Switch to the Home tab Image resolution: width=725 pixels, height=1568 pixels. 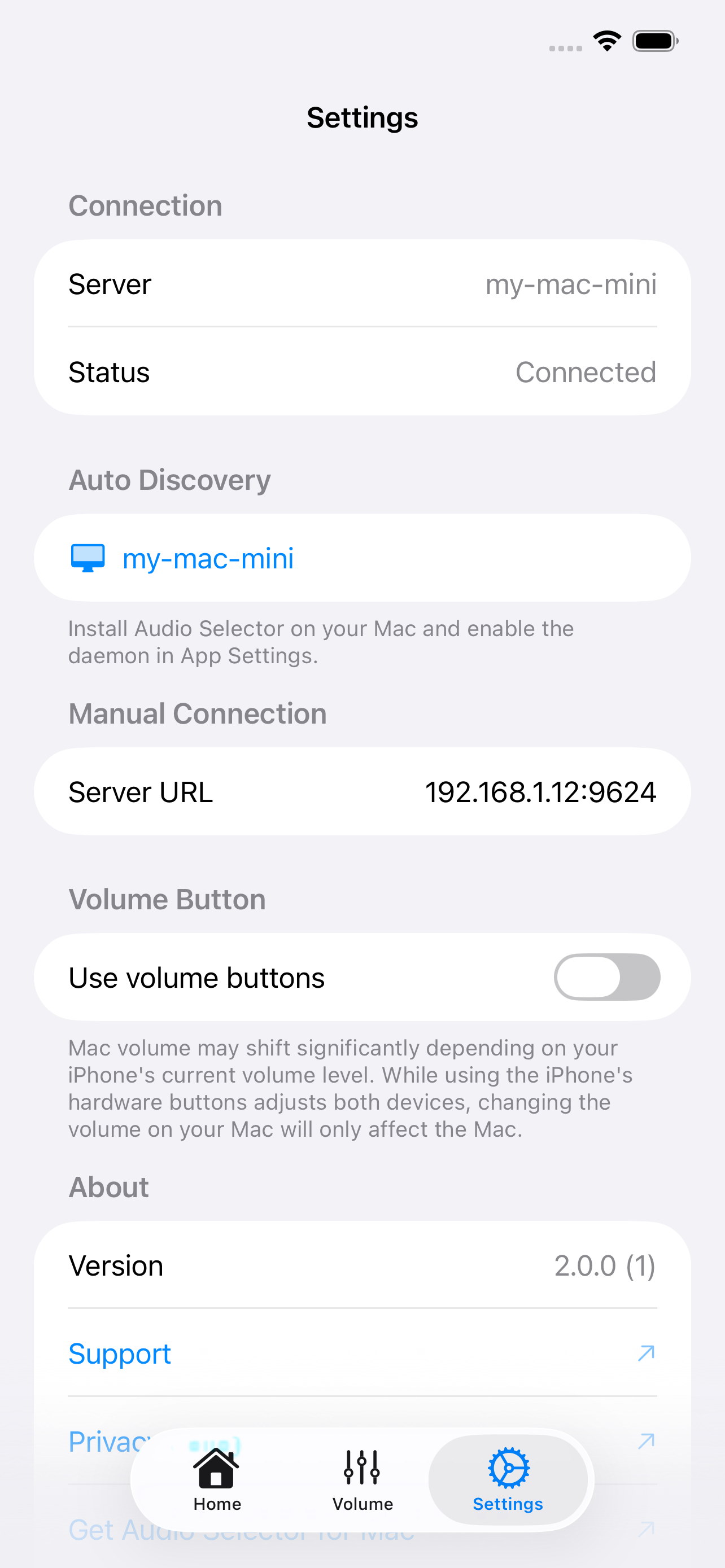(216, 1479)
